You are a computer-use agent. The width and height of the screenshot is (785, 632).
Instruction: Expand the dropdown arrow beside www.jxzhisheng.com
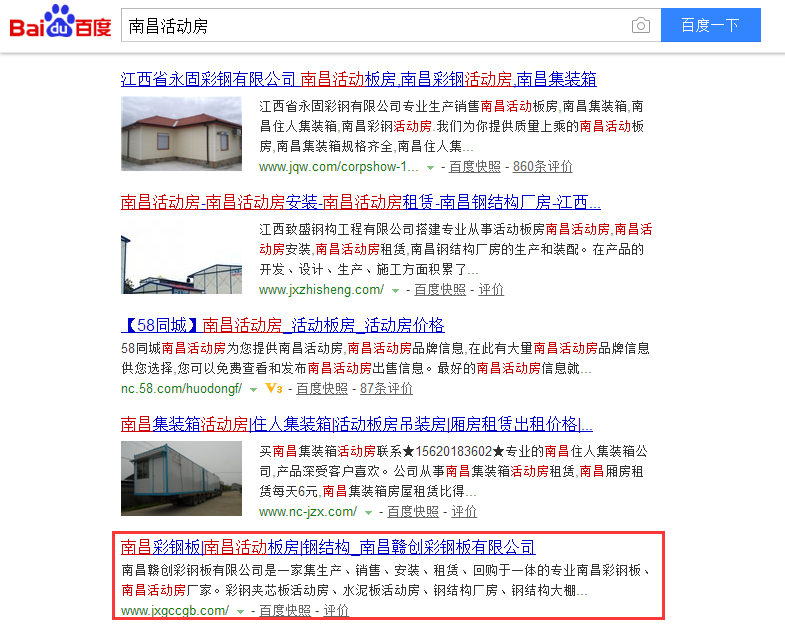pyautogui.click(x=396, y=291)
